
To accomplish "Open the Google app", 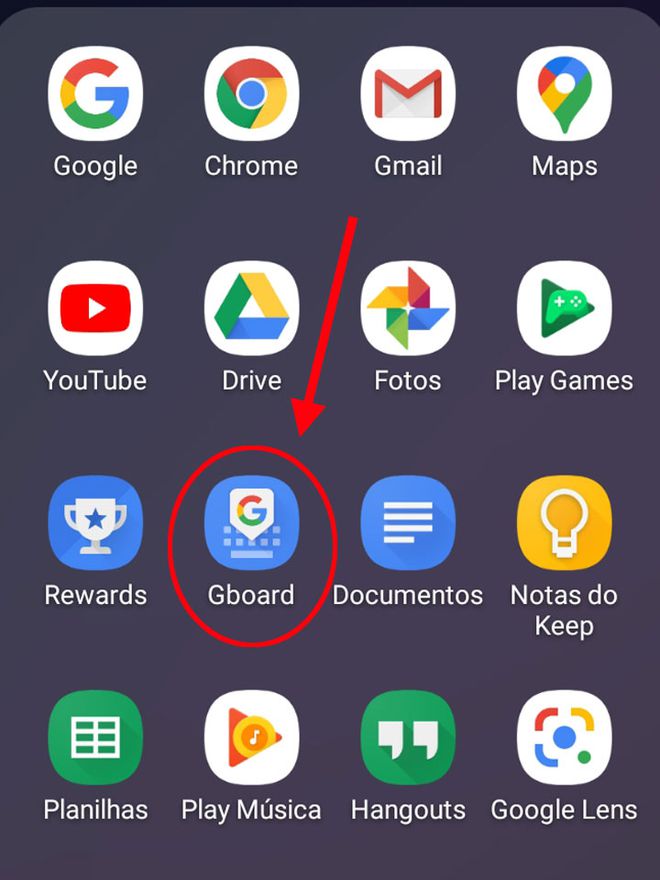I will click(96, 93).
